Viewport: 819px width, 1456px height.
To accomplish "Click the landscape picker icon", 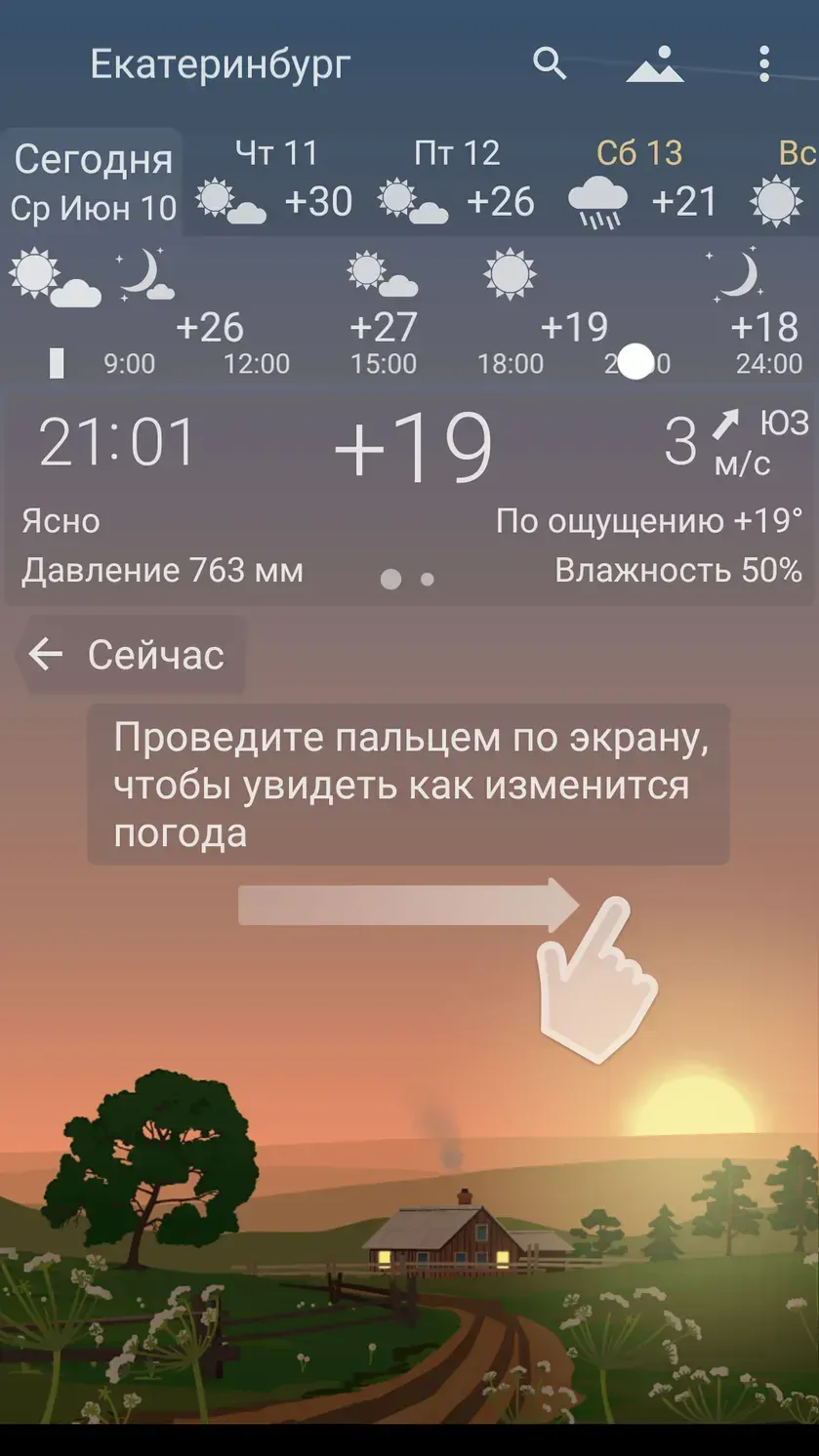I will [x=656, y=63].
